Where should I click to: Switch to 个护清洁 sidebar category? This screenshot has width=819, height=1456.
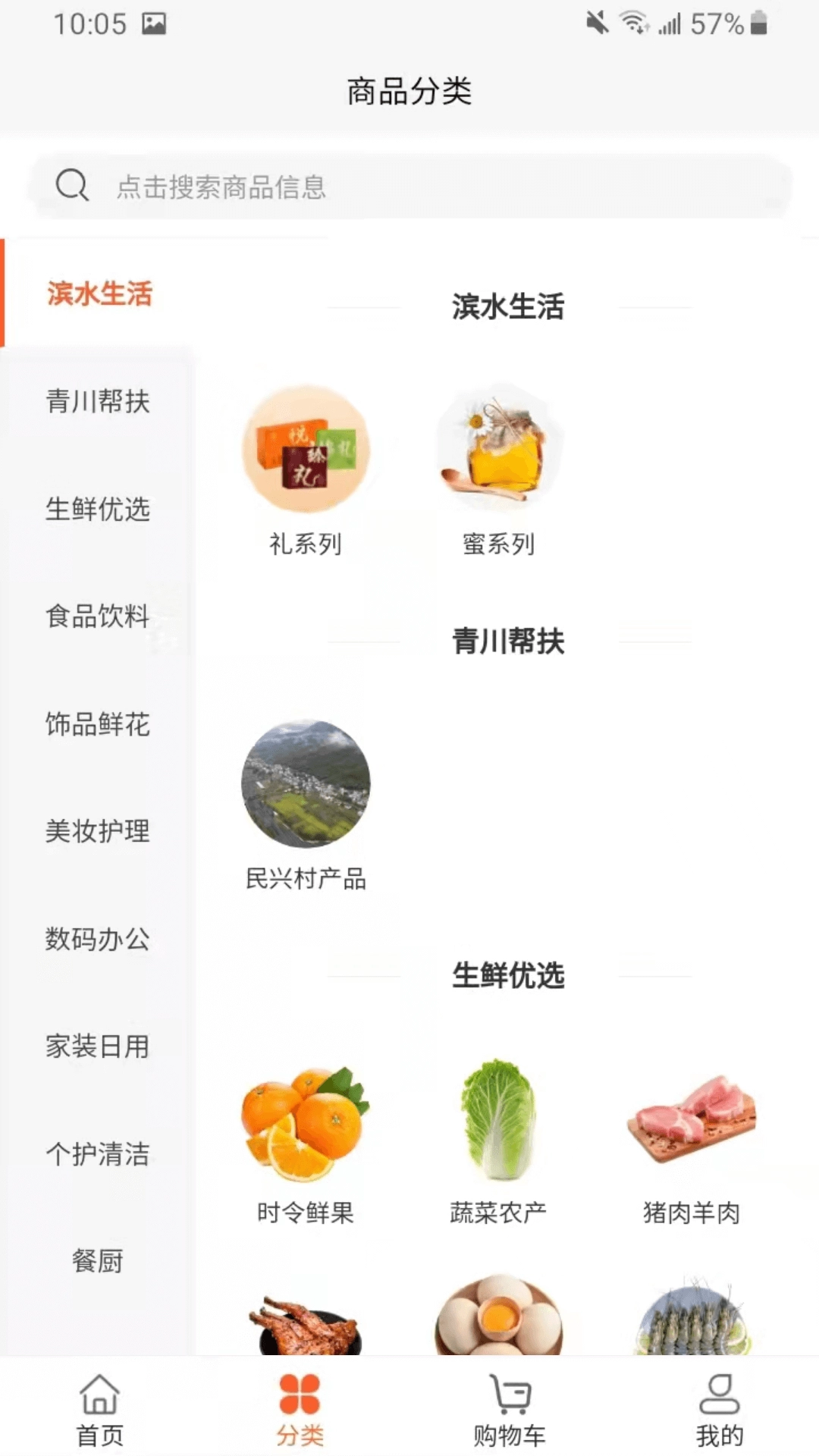point(98,1154)
